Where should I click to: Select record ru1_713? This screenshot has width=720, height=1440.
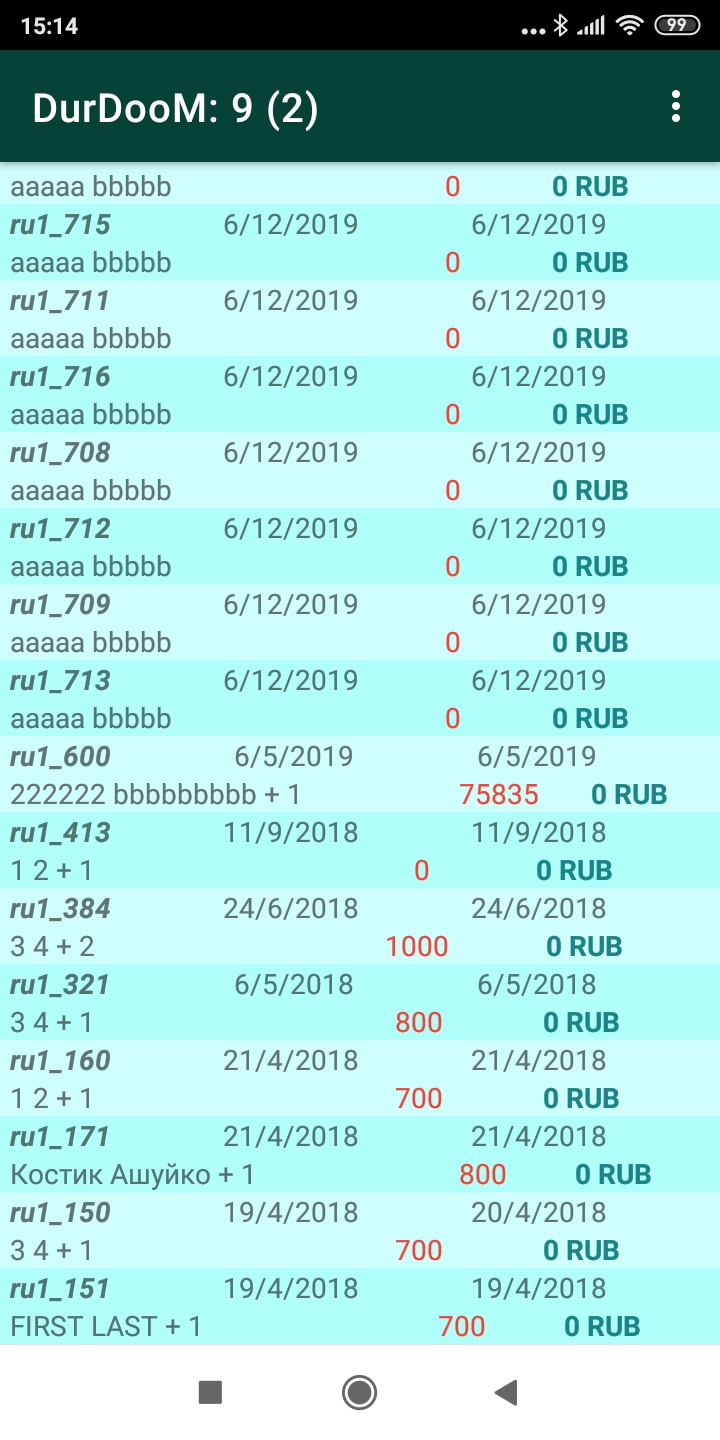point(360,699)
